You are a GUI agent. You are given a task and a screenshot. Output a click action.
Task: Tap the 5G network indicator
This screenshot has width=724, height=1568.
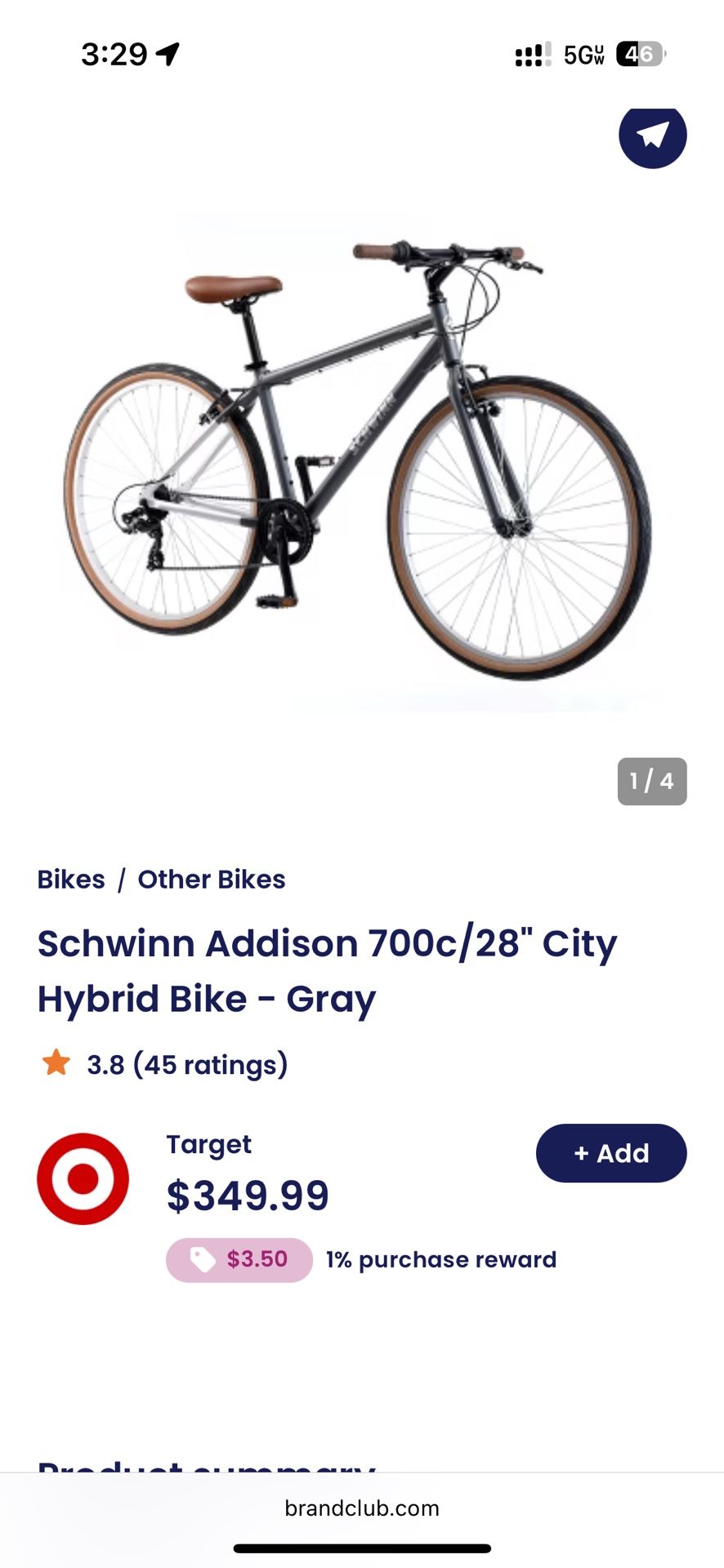(581, 53)
